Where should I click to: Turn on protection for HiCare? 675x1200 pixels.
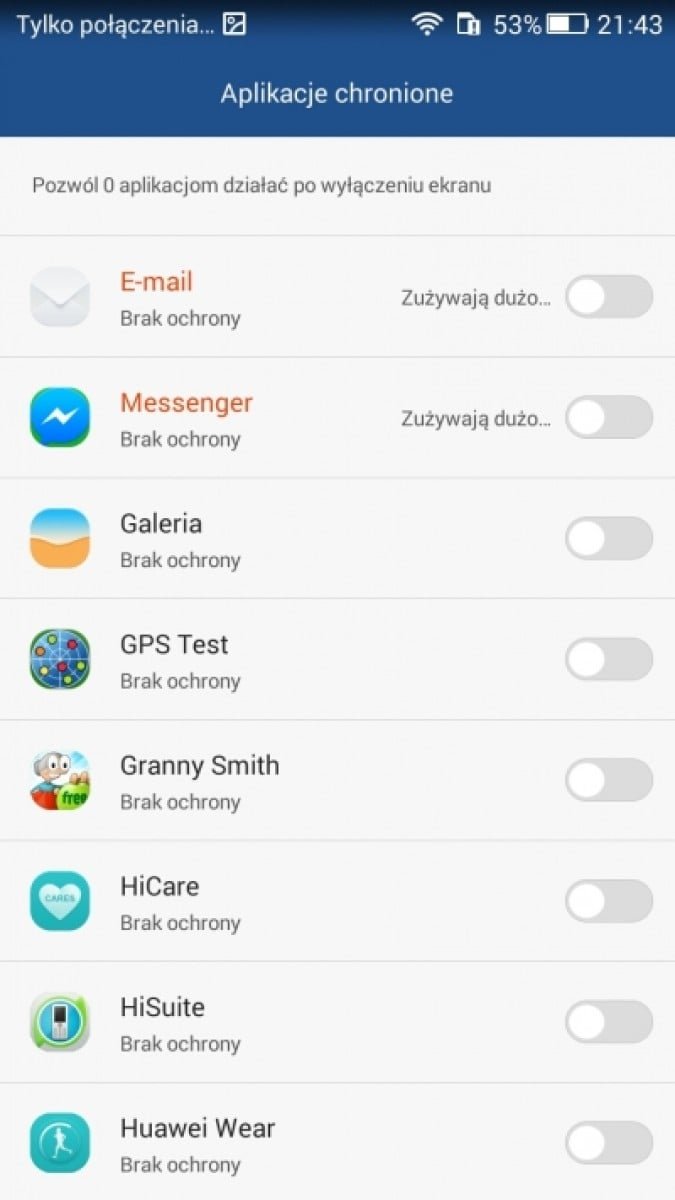[x=609, y=902]
